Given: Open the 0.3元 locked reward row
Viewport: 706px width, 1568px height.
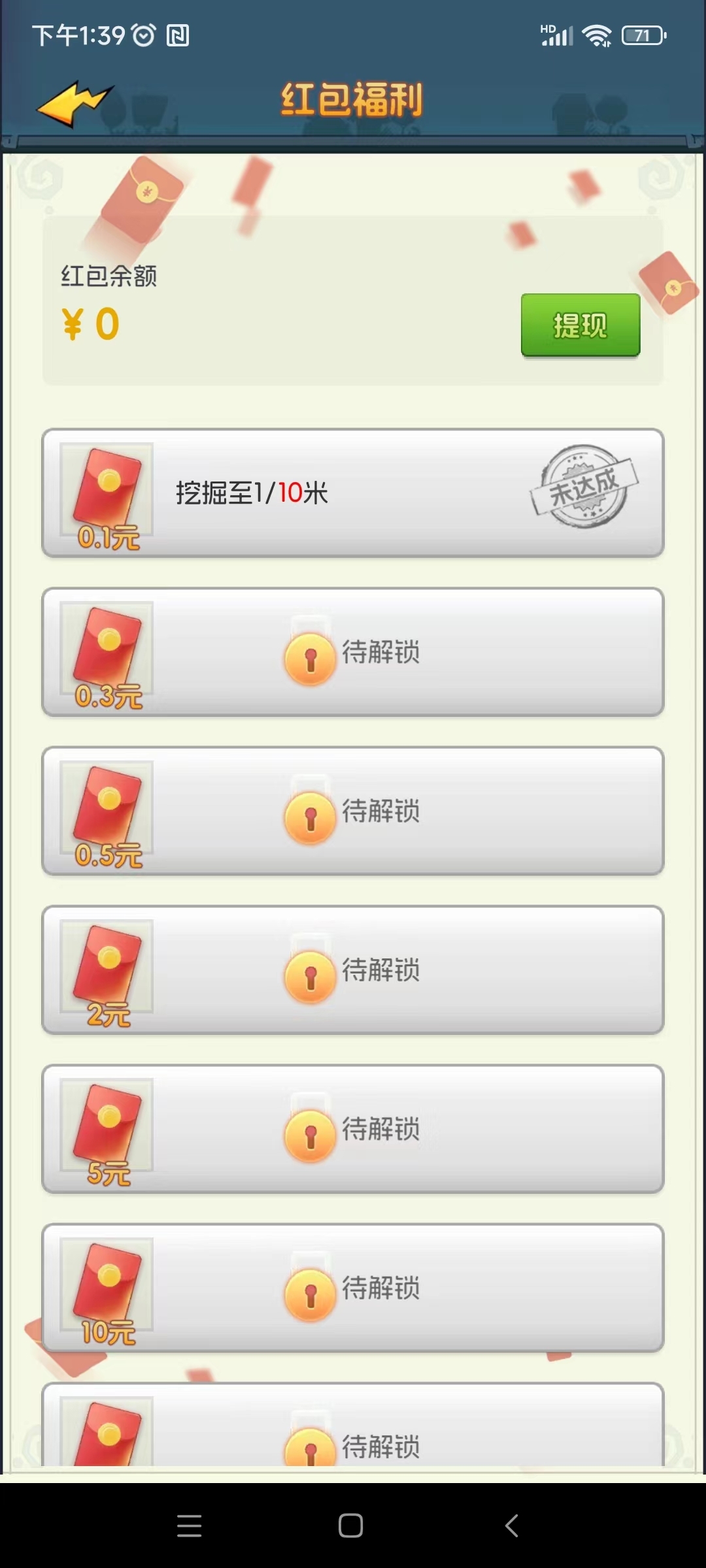Looking at the screenshot, I should pyautogui.click(x=353, y=653).
